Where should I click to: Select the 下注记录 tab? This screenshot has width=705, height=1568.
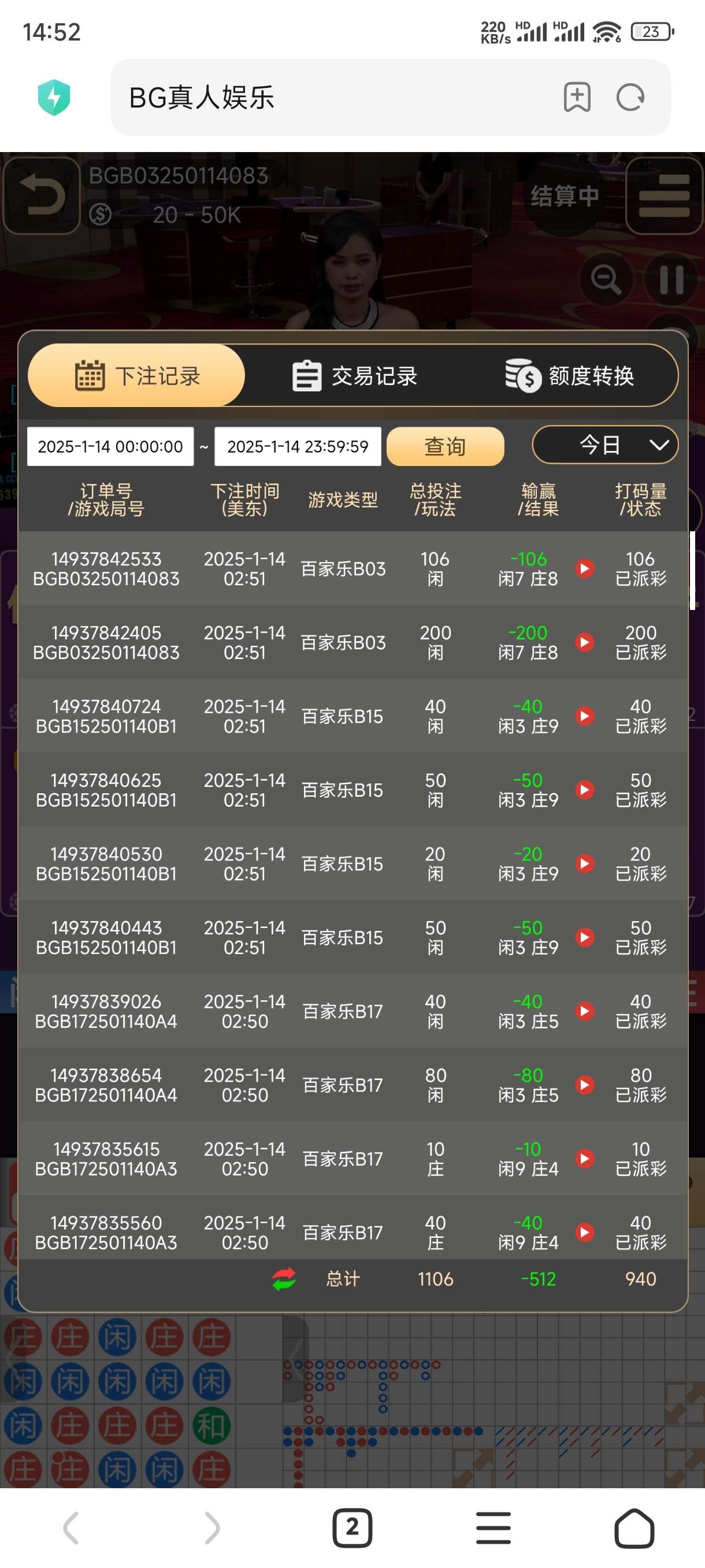pyautogui.click(x=137, y=376)
